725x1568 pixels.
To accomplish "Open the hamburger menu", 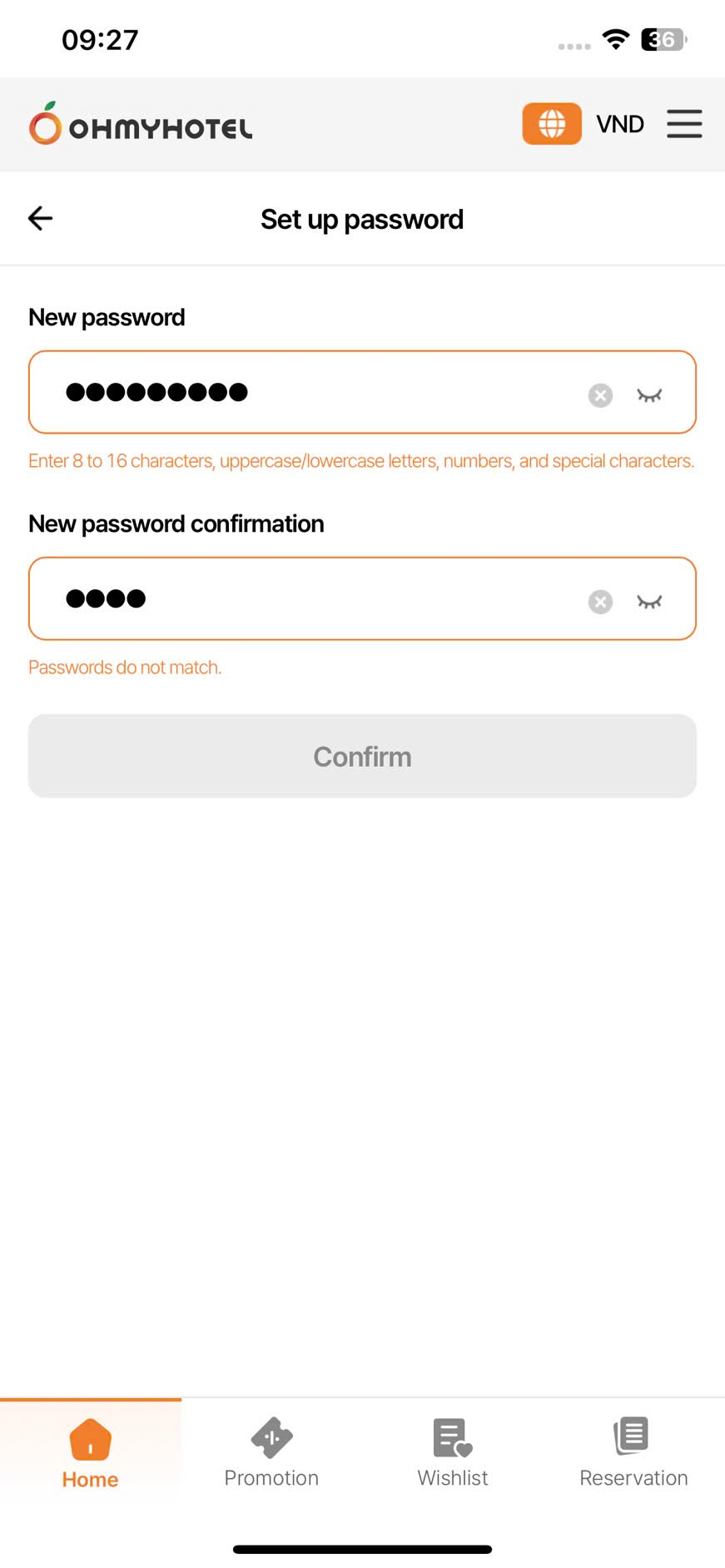I will [x=684, y=124].
